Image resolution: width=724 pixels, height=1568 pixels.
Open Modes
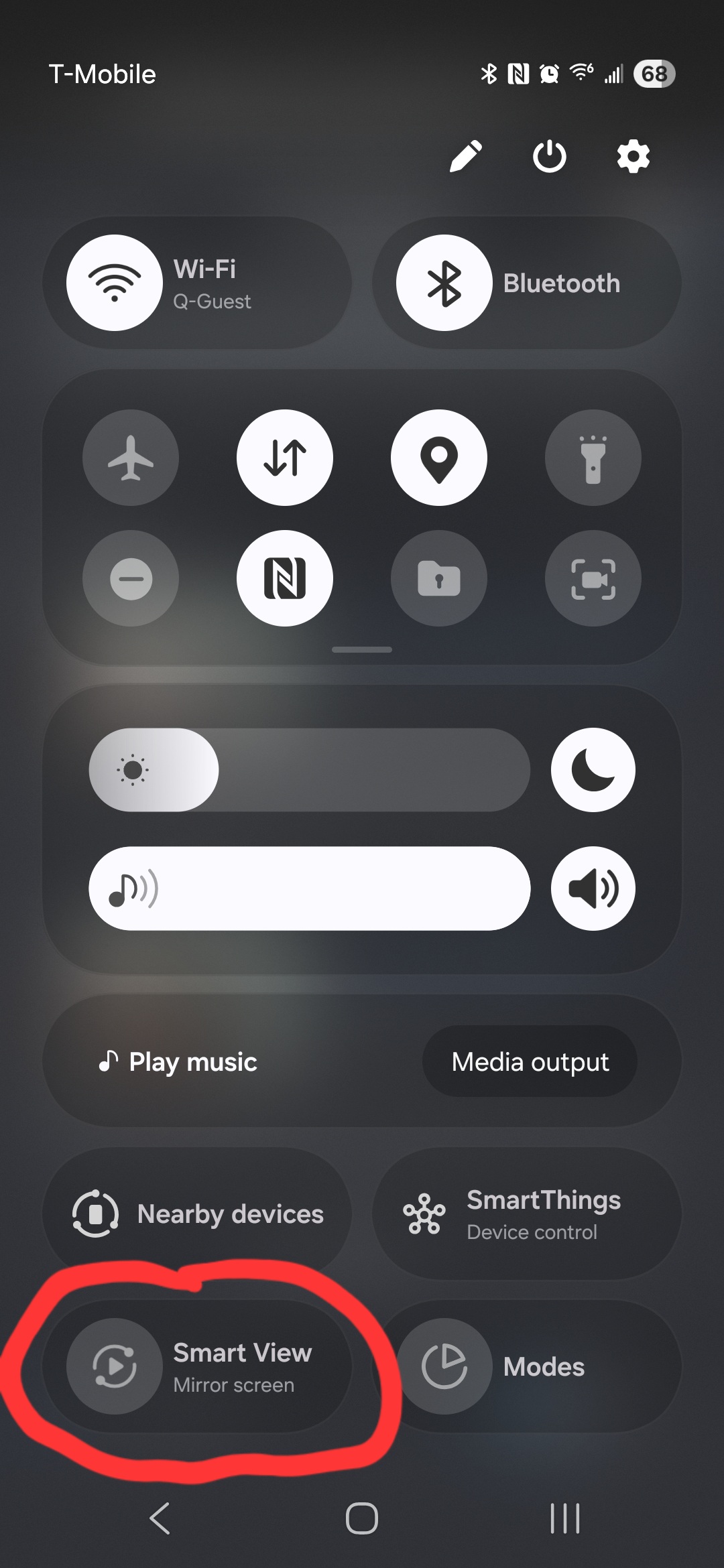click(527, 1366)
